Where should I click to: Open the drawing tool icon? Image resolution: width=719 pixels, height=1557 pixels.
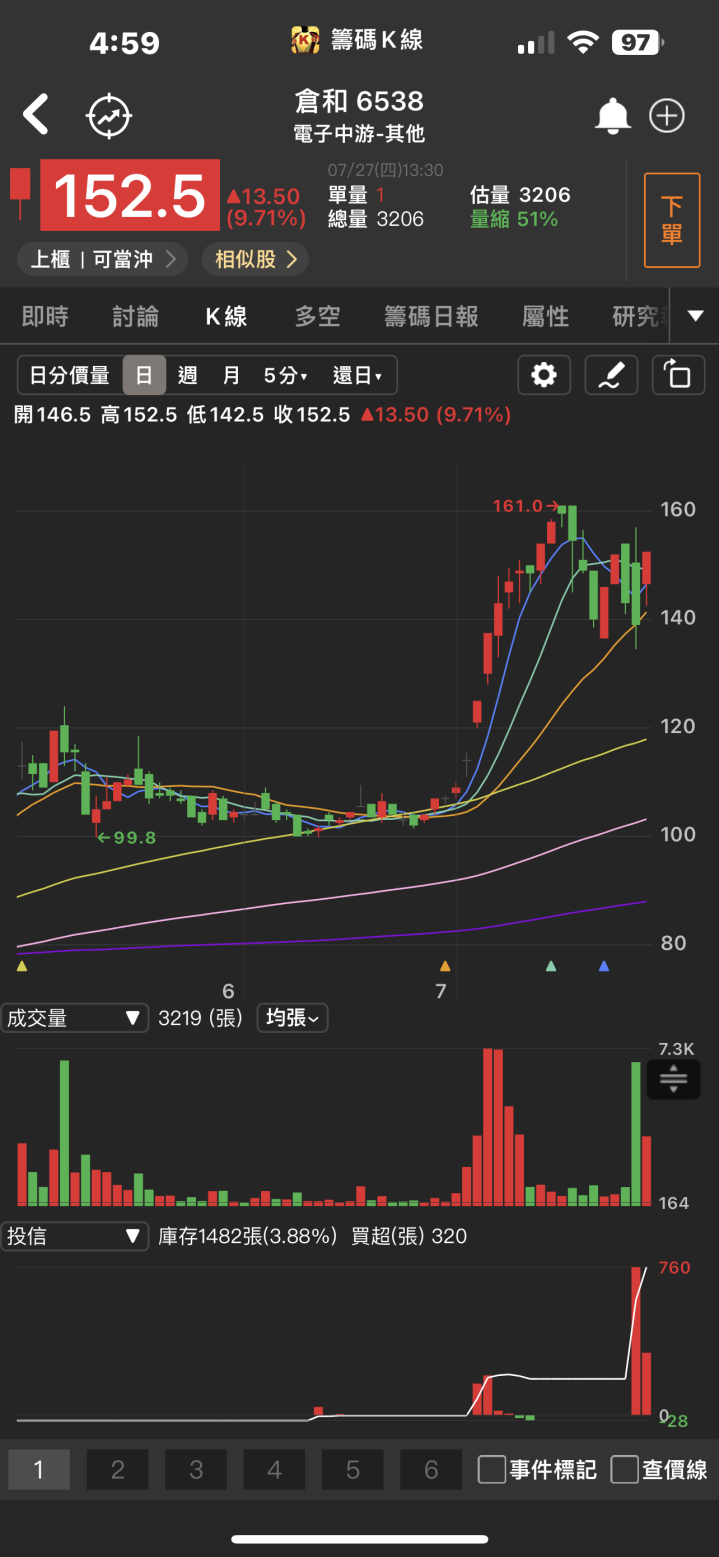point(611,376)
